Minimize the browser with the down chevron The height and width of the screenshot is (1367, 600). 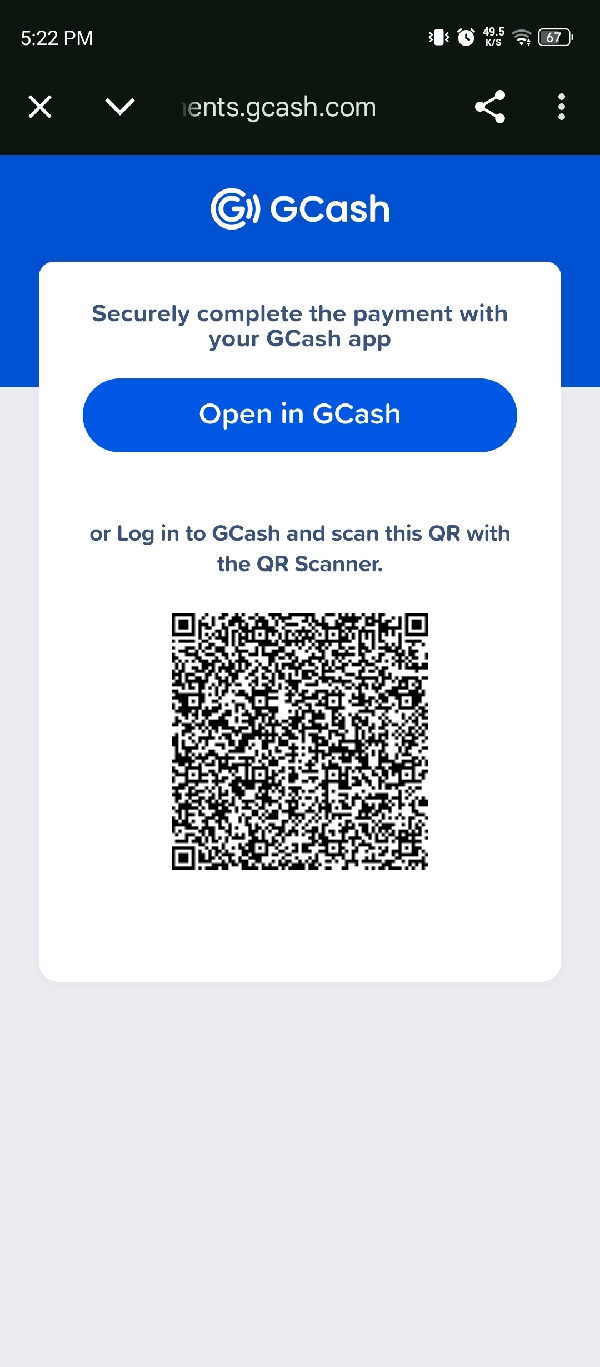120,107
